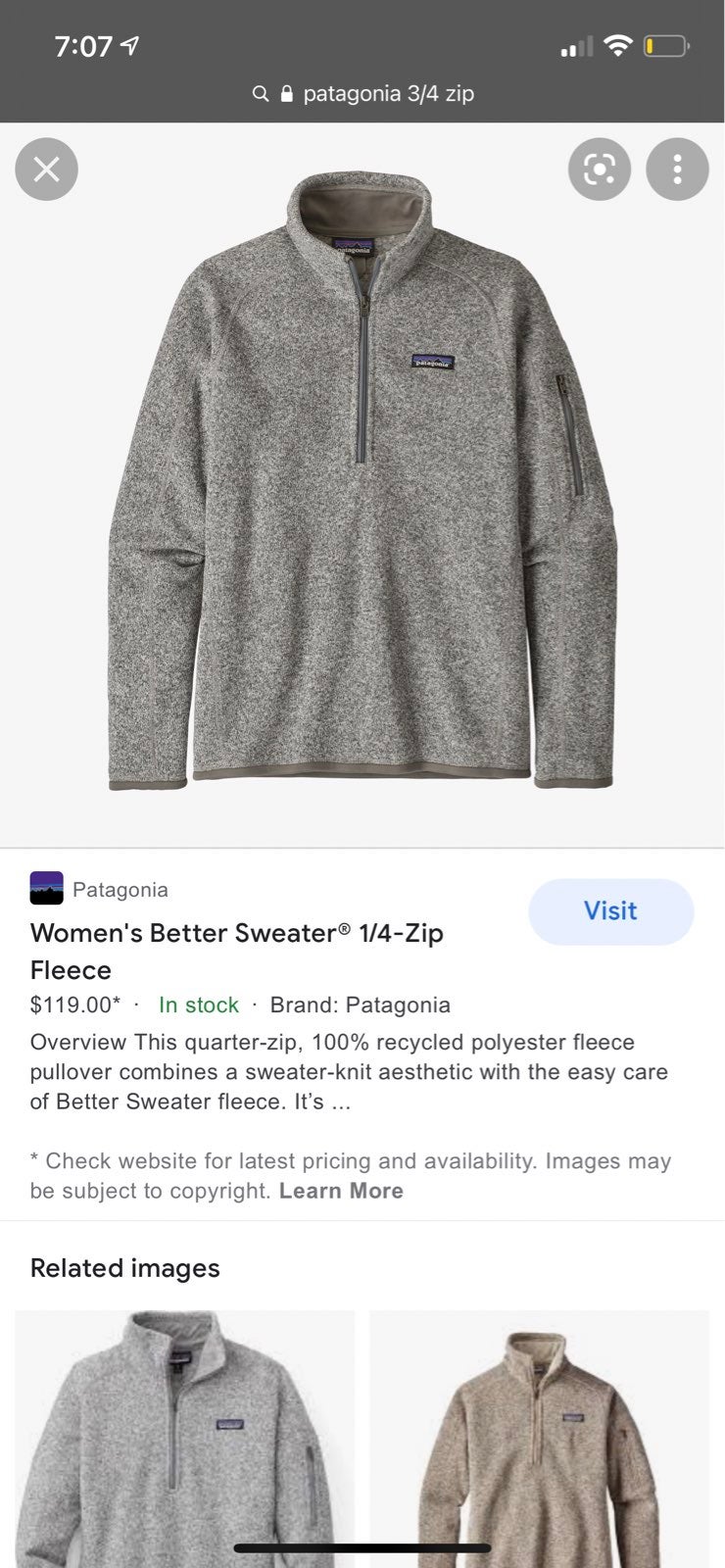Close the image viewer
Image resolution: width=725 pixels, height=1568 pixels.
(46, 170)
